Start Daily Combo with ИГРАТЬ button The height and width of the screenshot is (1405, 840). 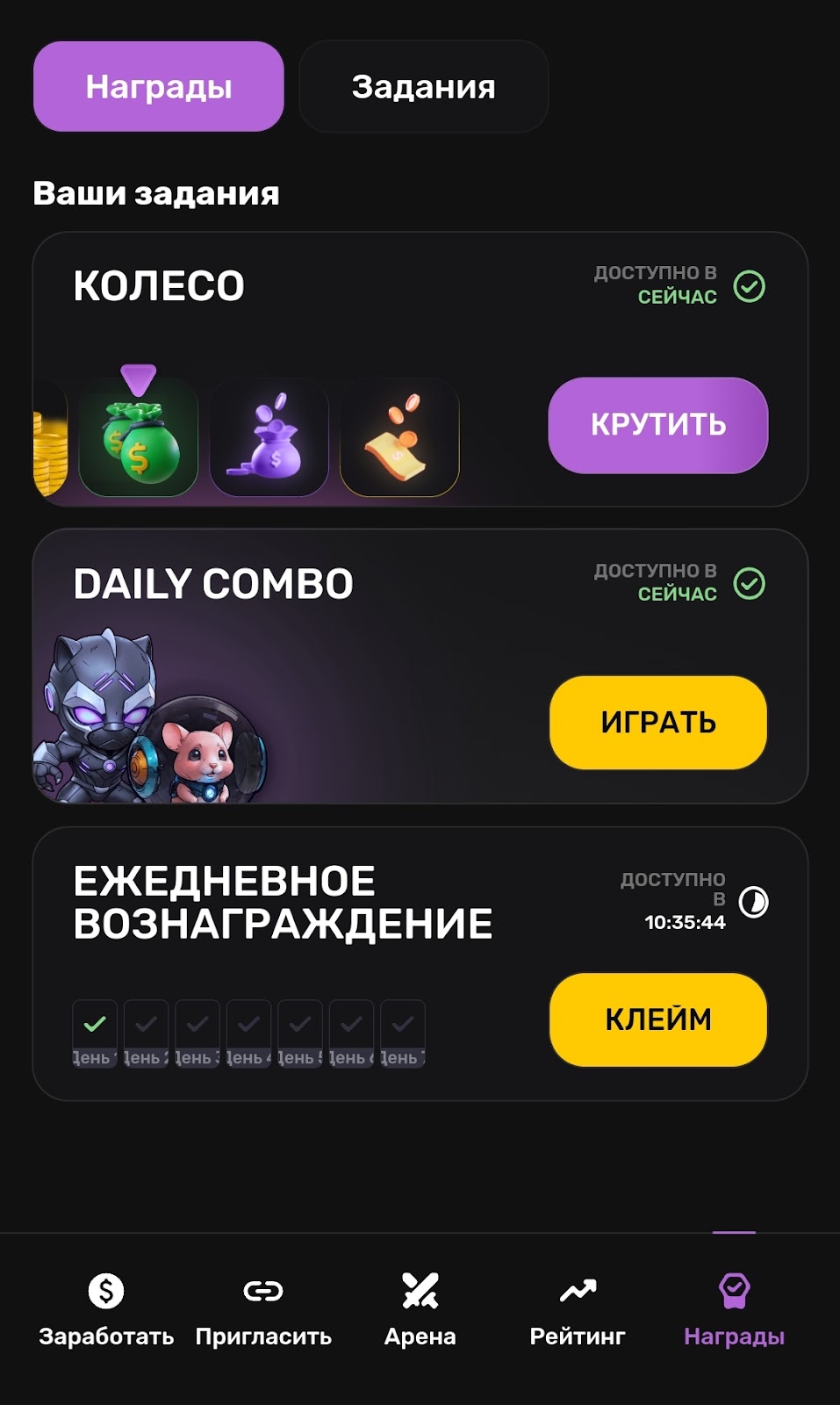657,722
